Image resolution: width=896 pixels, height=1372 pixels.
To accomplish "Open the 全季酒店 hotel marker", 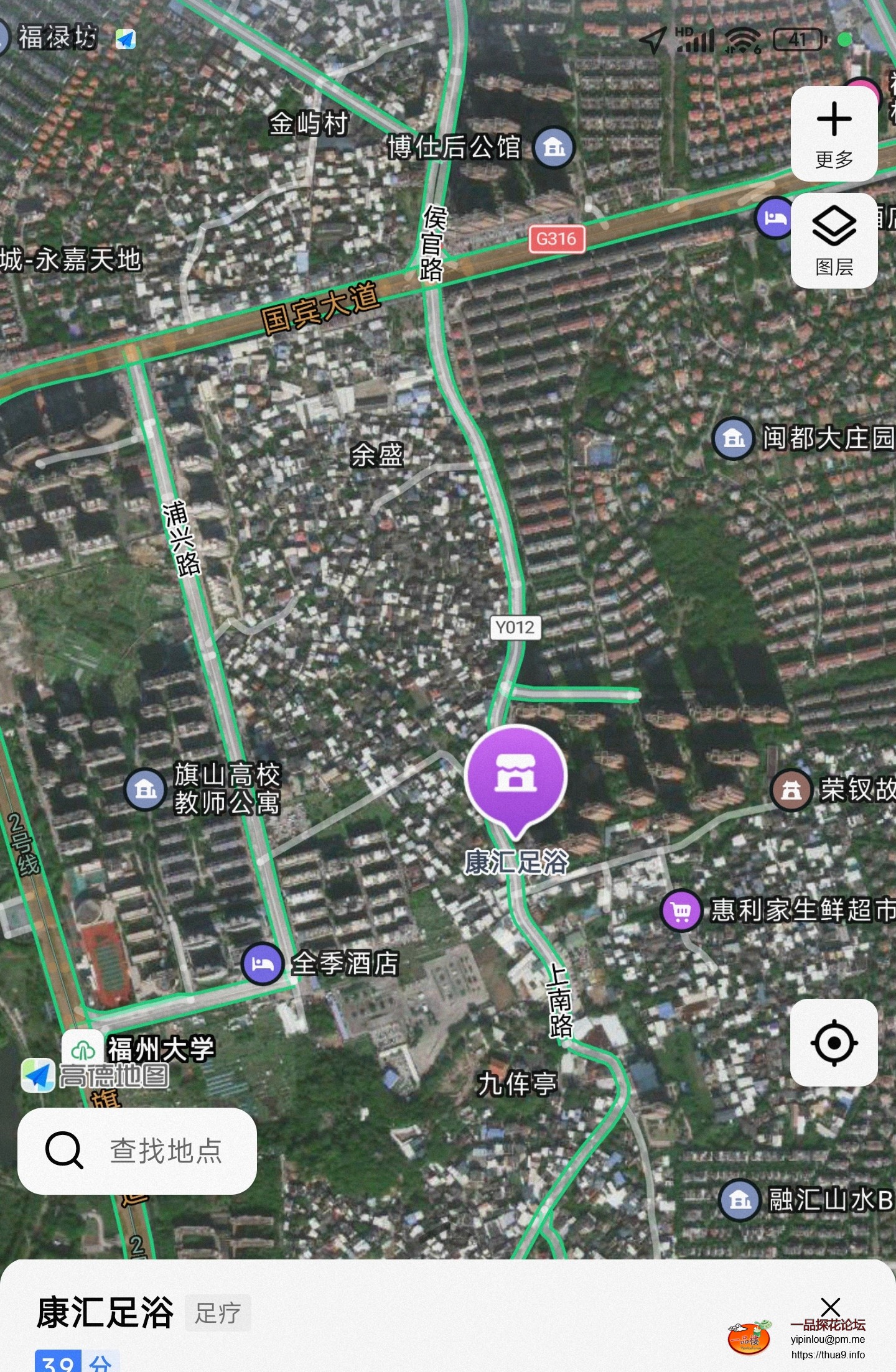I will point(263,963).
